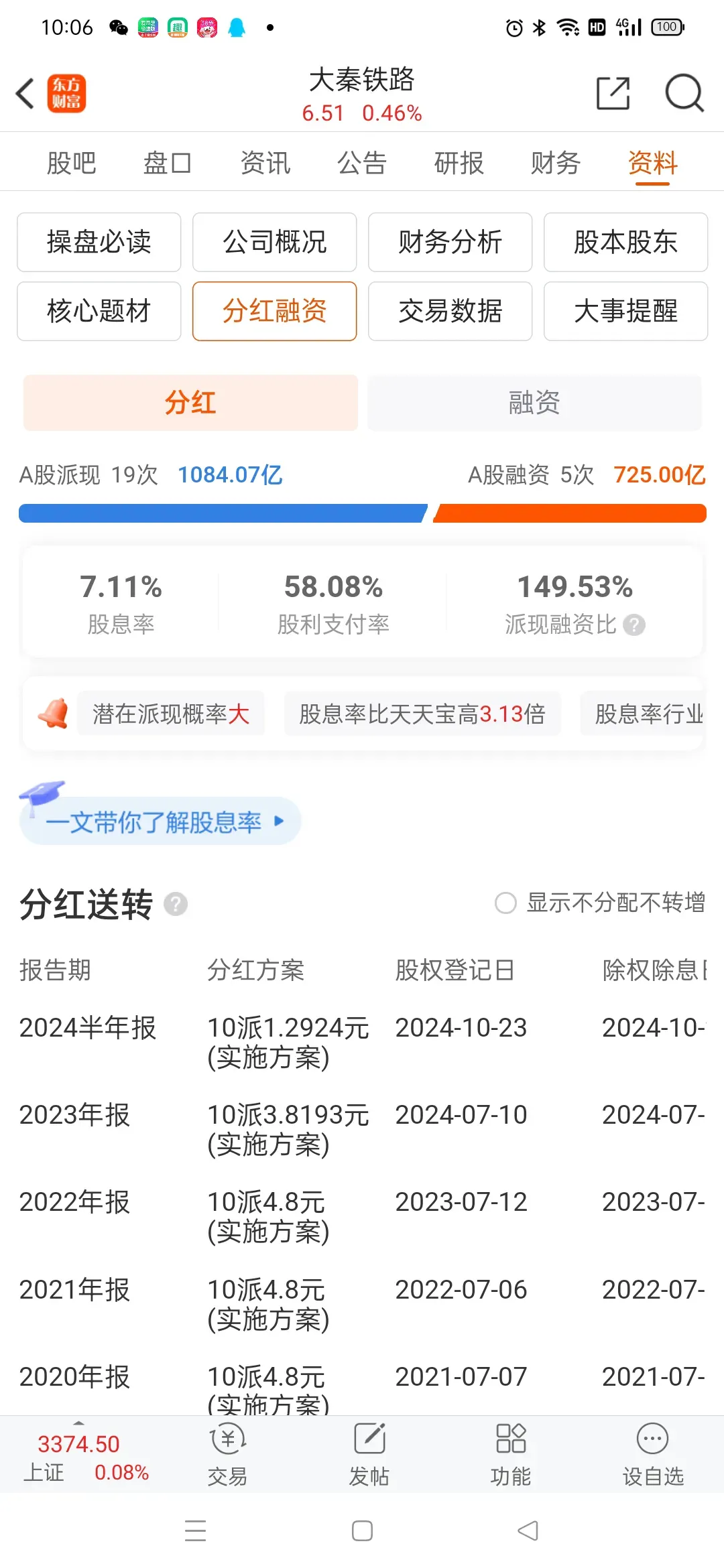Image resolution: width=724 pixels, height=1568 pixels.
Task: Open 股本股东 section
Action: 626,242
